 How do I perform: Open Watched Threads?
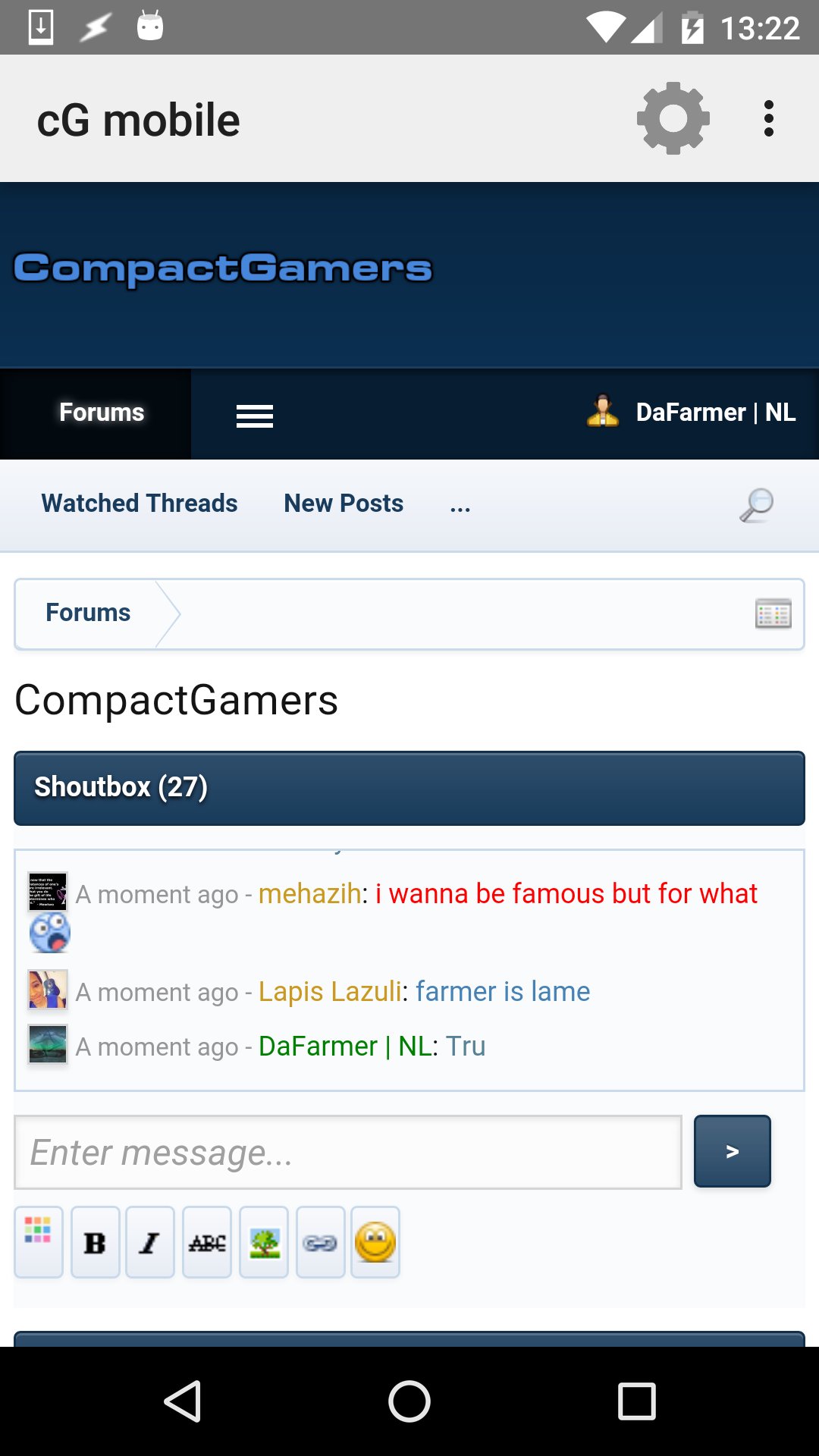tap(140, 504)
